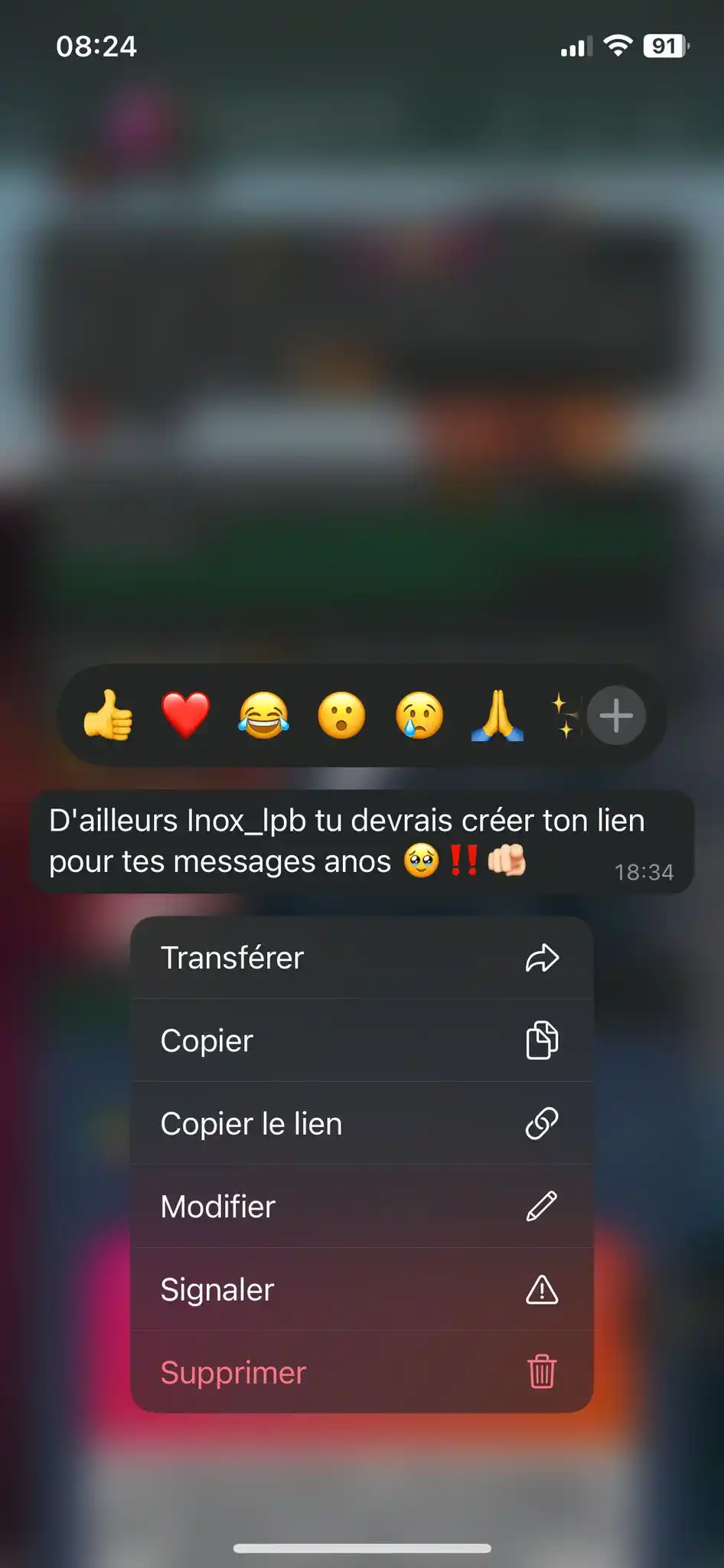React with the crying face emoji

pyautogui.click(x=419, y=715)
